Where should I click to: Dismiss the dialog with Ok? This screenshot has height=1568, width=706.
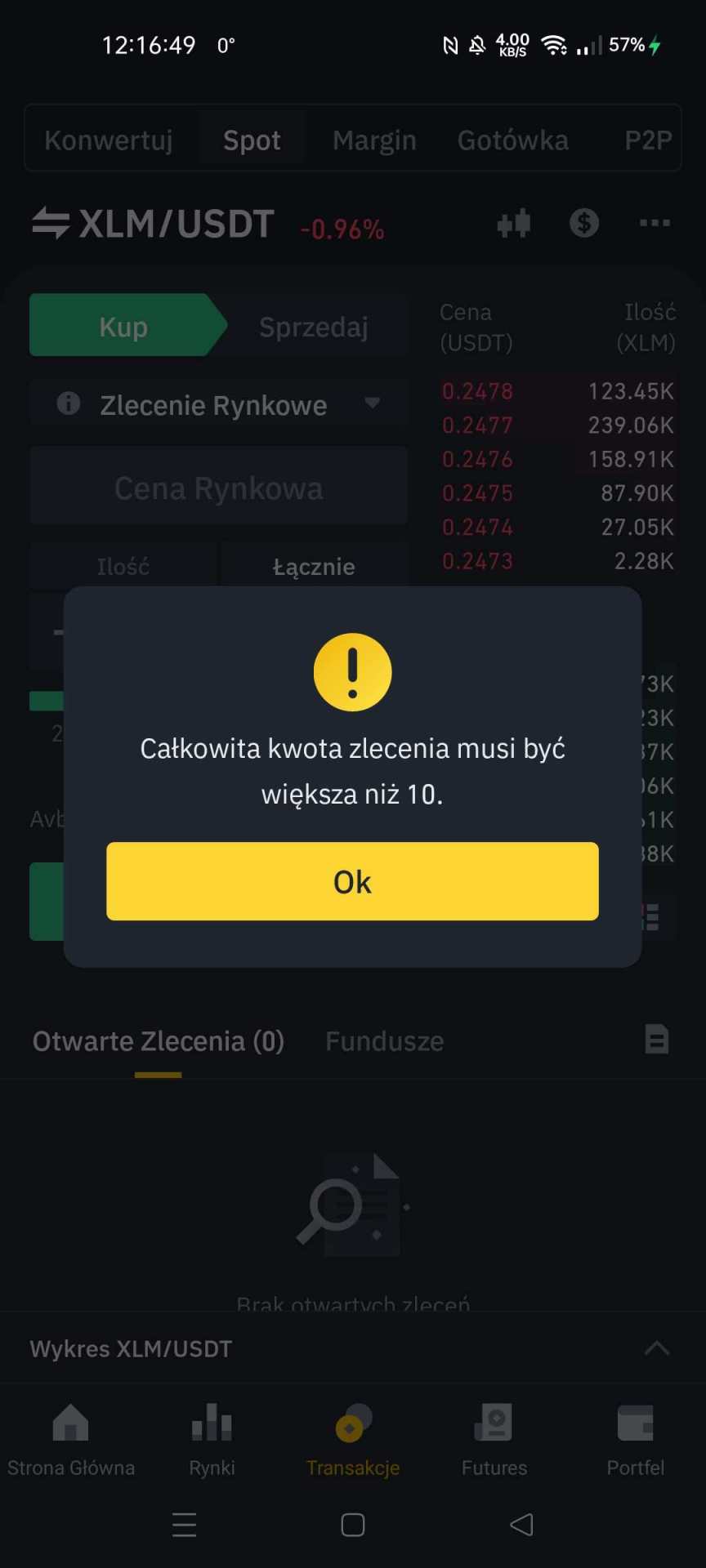(x=352, y=881)
